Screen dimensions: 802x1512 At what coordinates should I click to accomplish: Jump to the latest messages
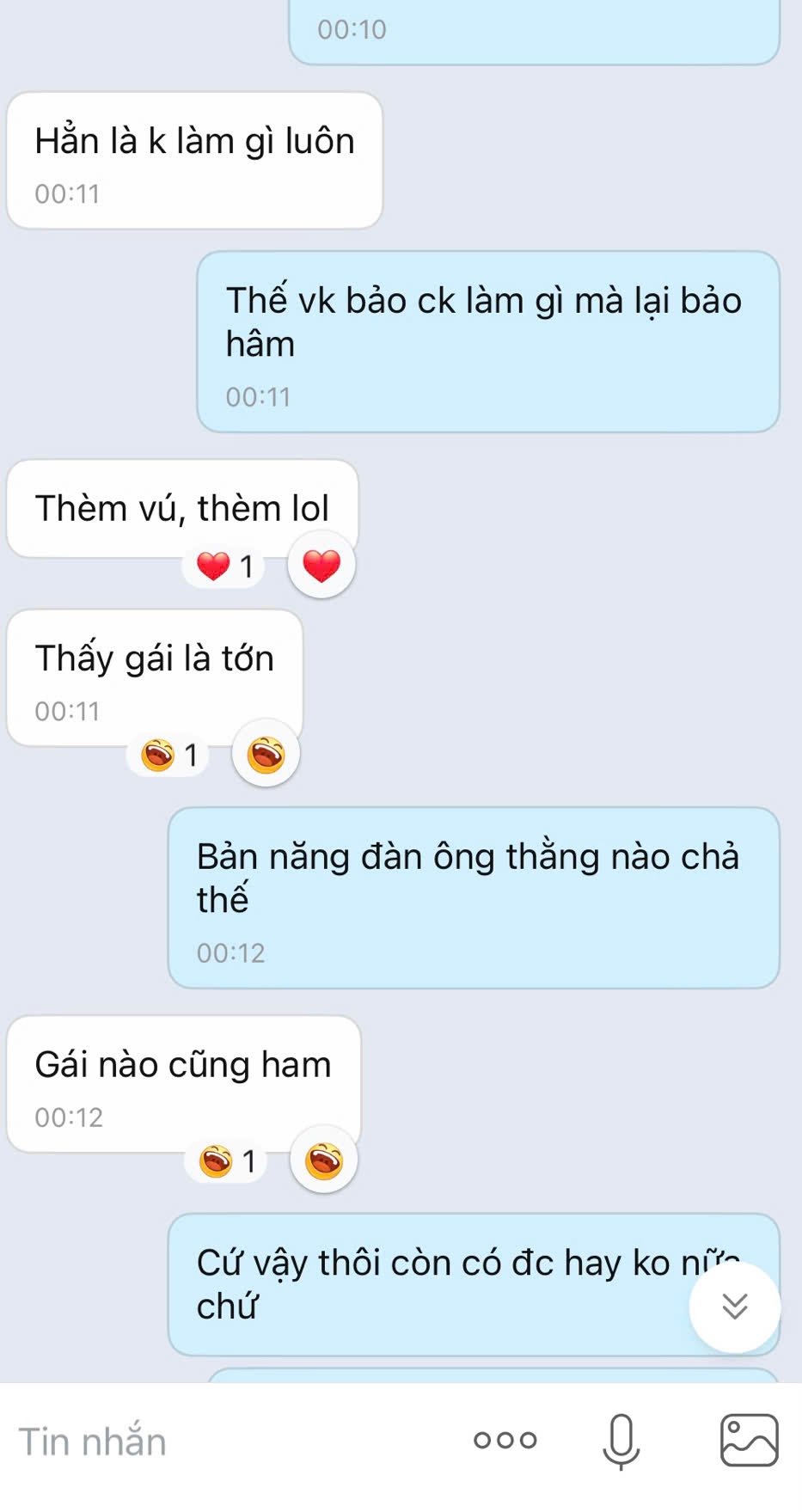[734, 1307]
